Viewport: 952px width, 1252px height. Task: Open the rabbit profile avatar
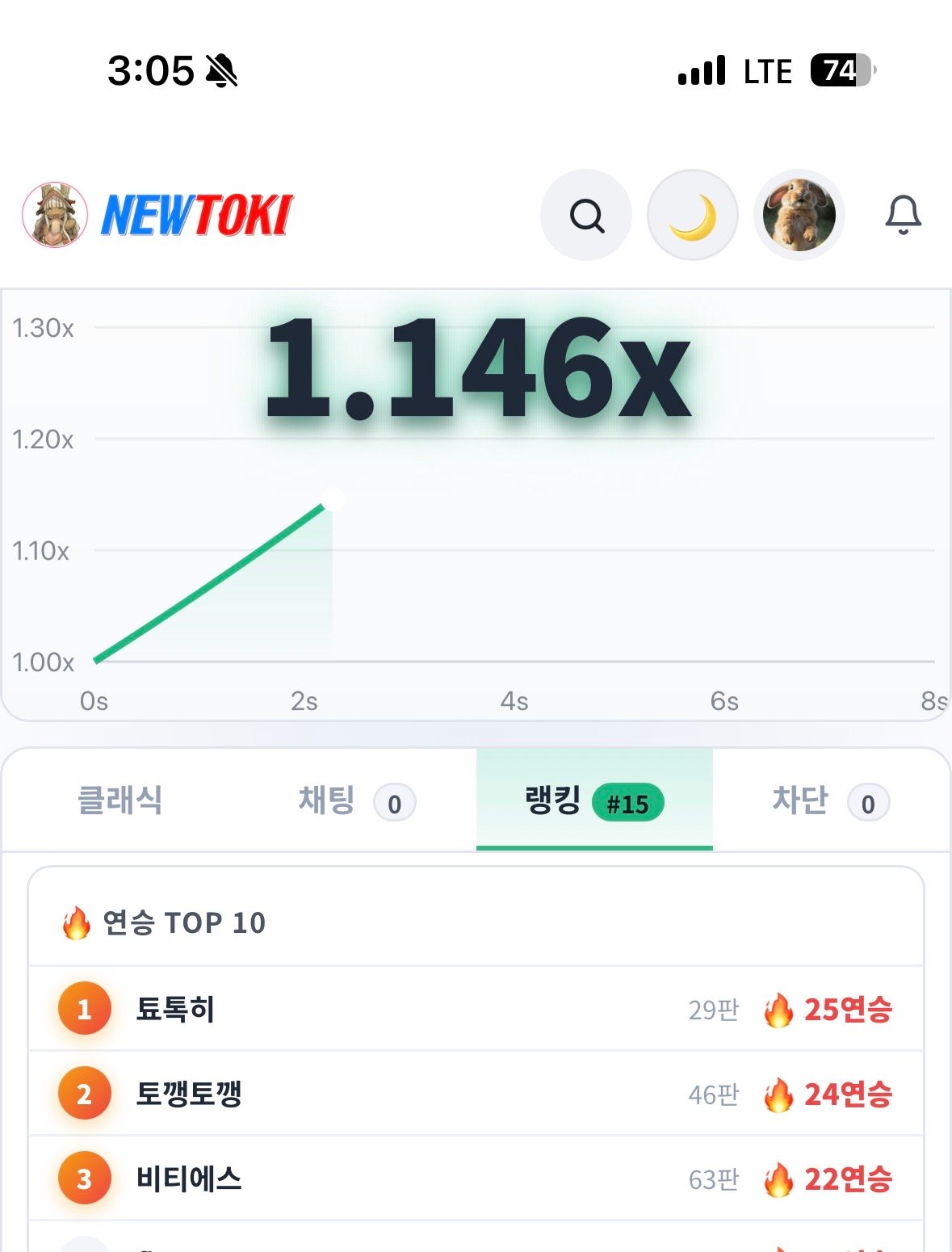coord(799,215)
